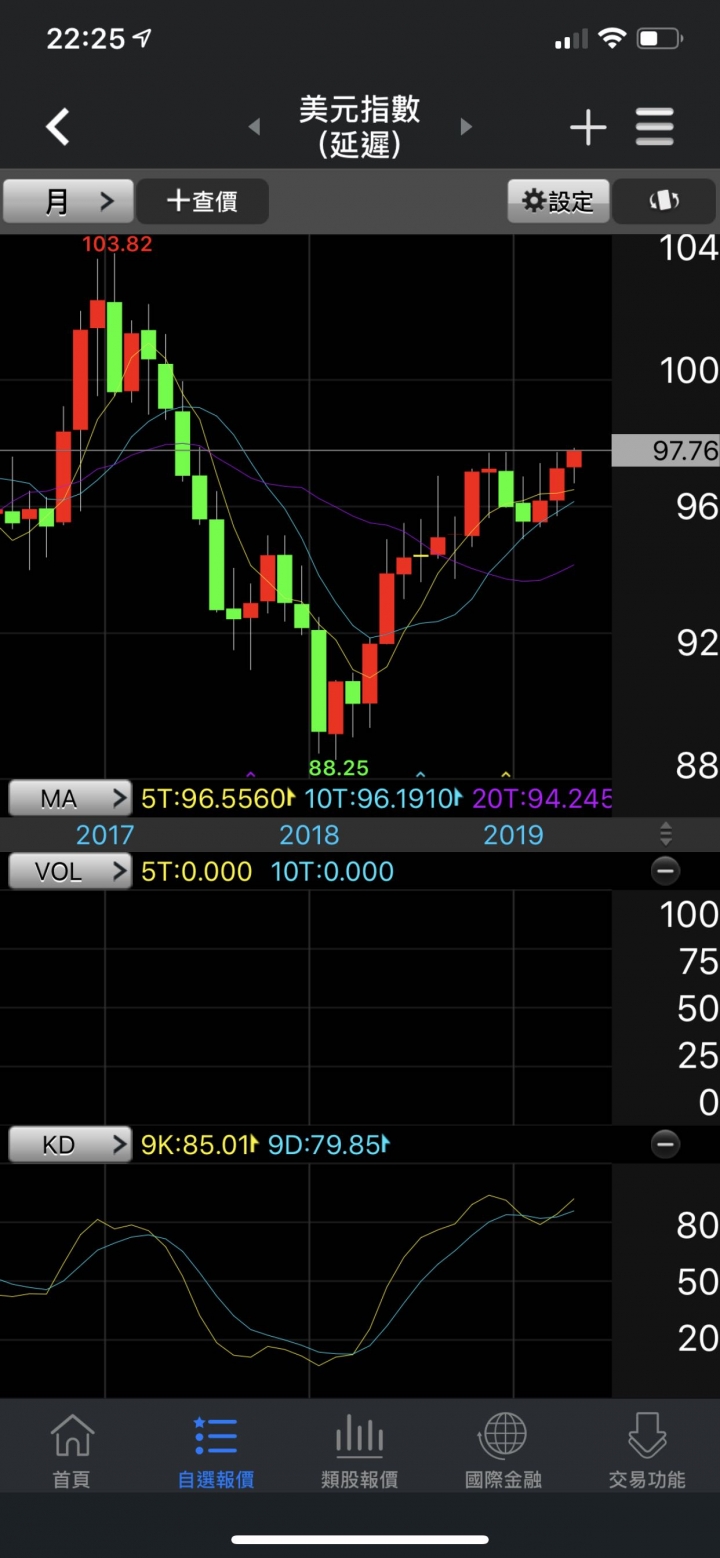Screen dimensions: 720x1558
Task: Open the 自選報價 watchlist tab
Action: tap(216, 1451)
